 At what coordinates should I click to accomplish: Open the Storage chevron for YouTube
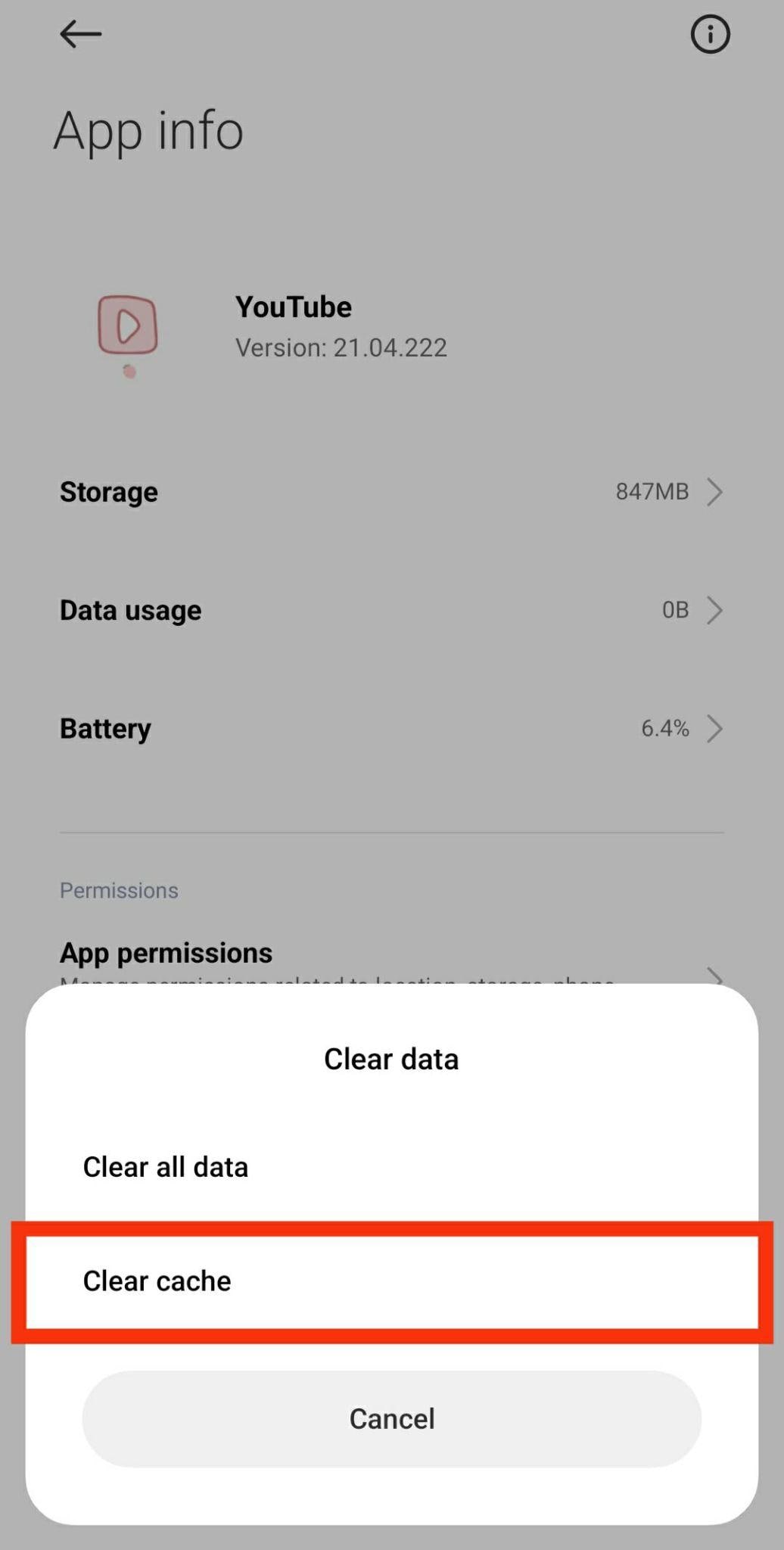715,492
